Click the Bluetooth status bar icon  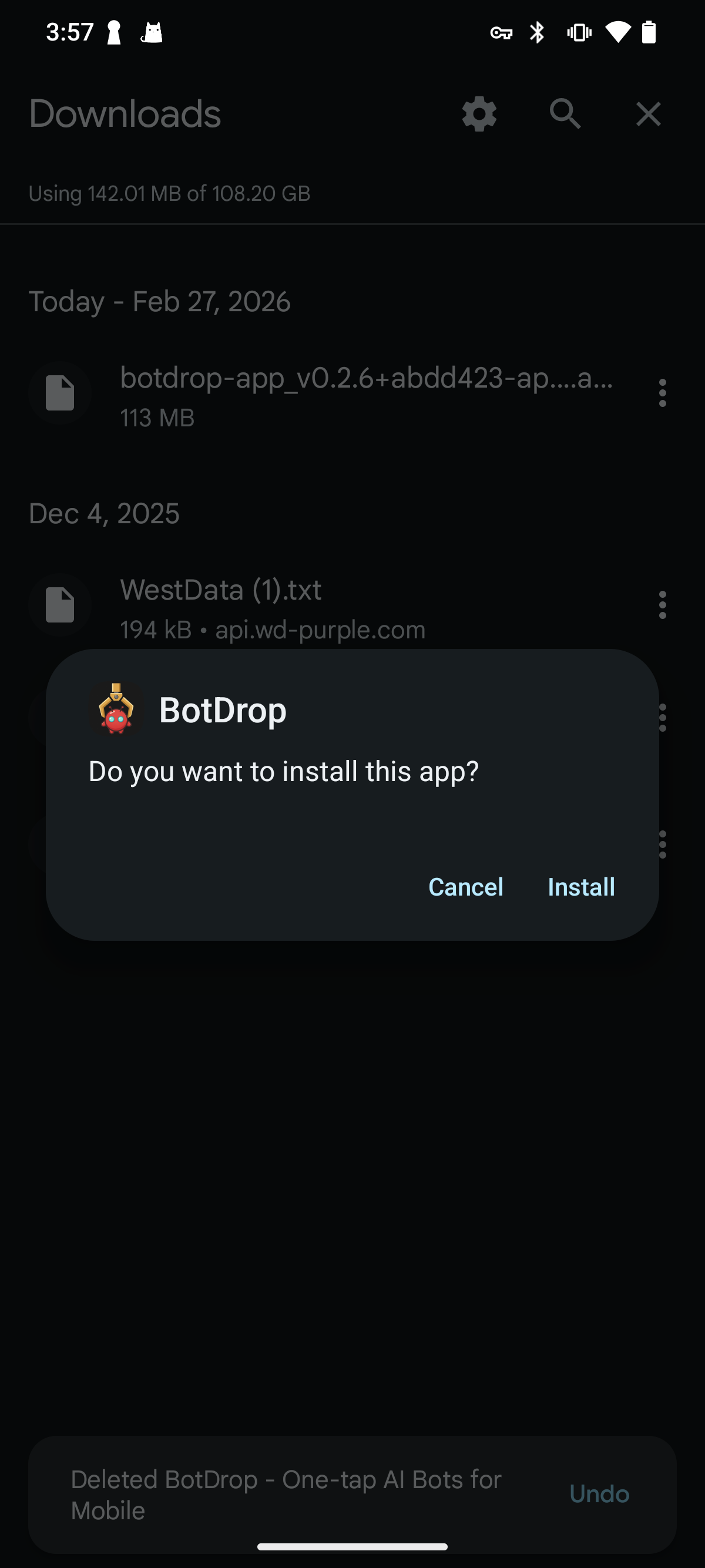[x=536, y=32]
